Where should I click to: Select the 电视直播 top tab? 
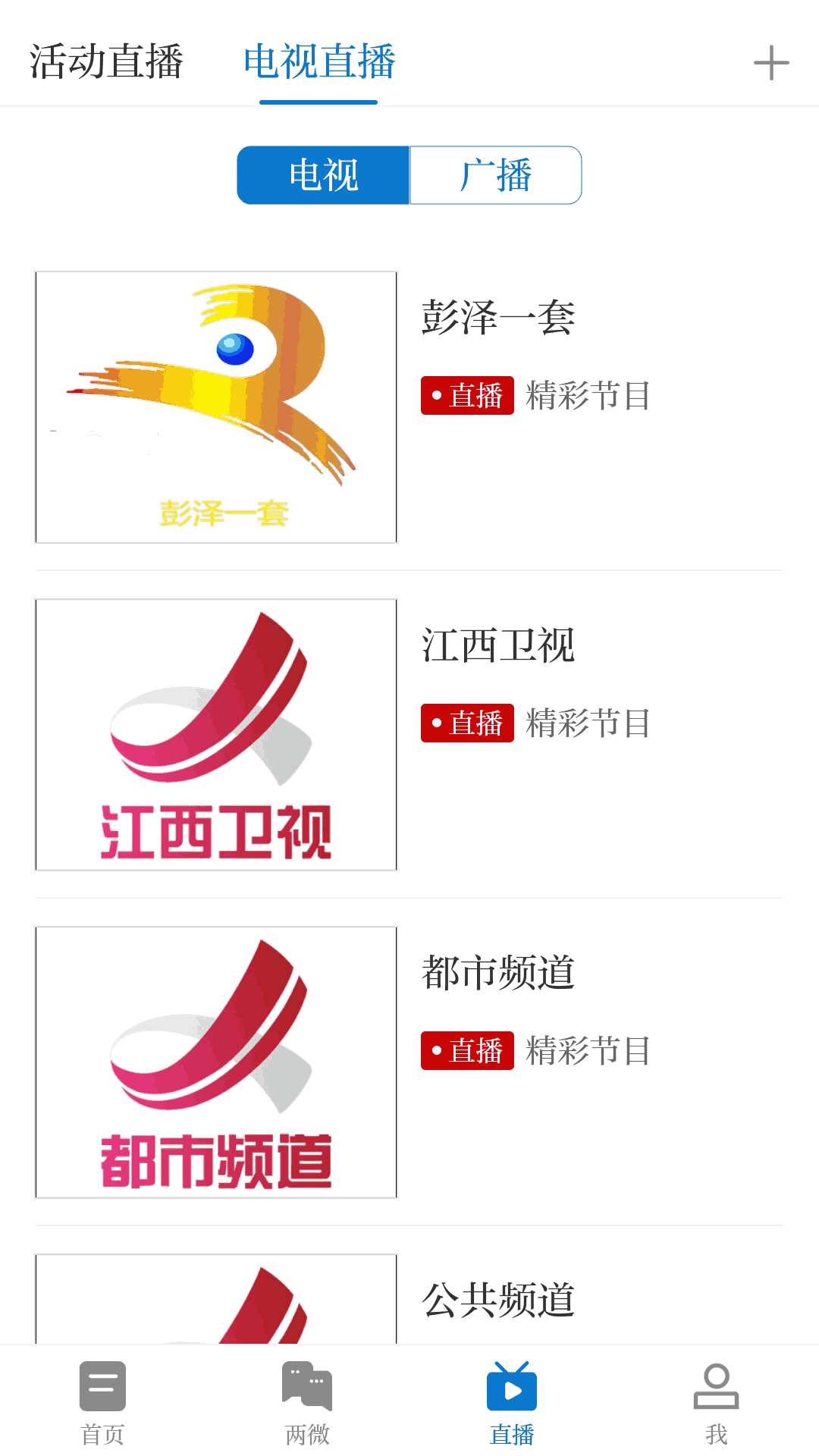pos(319,62)
